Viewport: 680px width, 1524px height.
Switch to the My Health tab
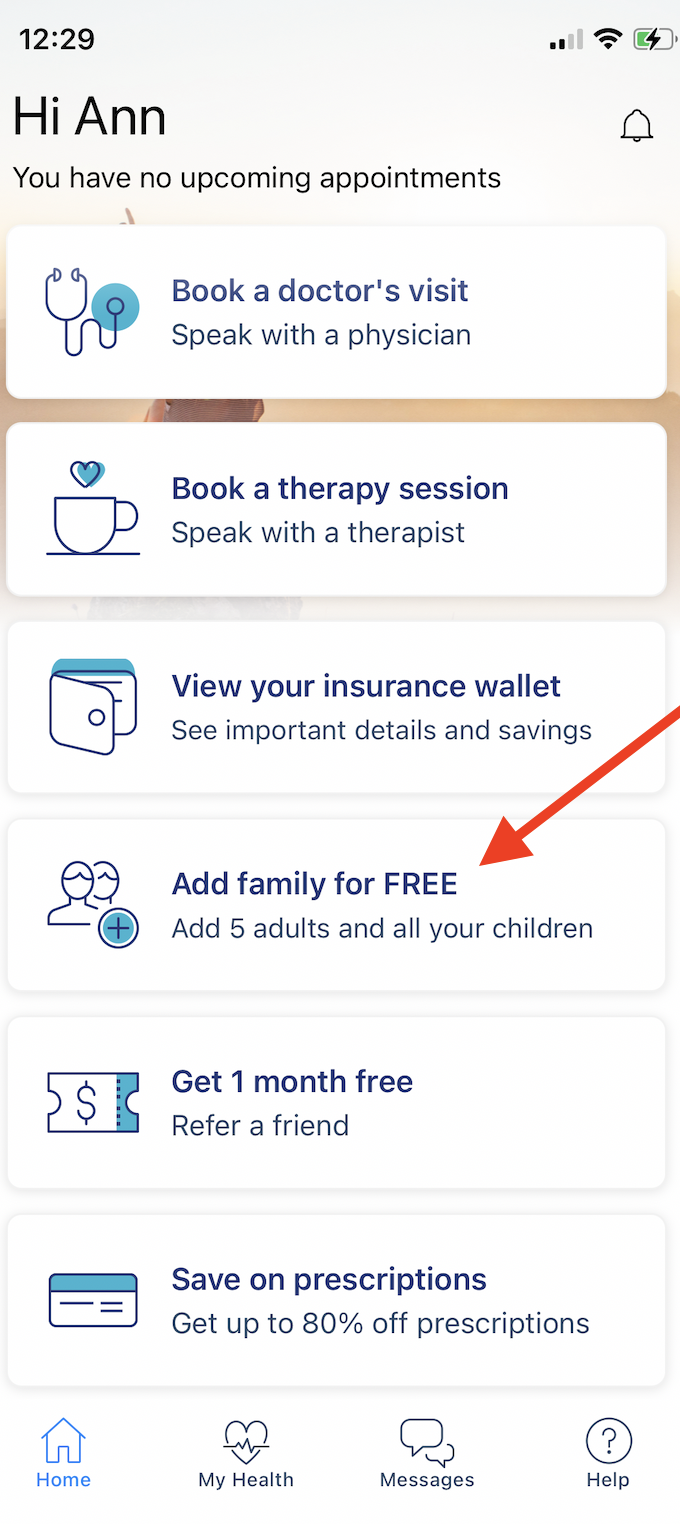(x=246, y=1454)
